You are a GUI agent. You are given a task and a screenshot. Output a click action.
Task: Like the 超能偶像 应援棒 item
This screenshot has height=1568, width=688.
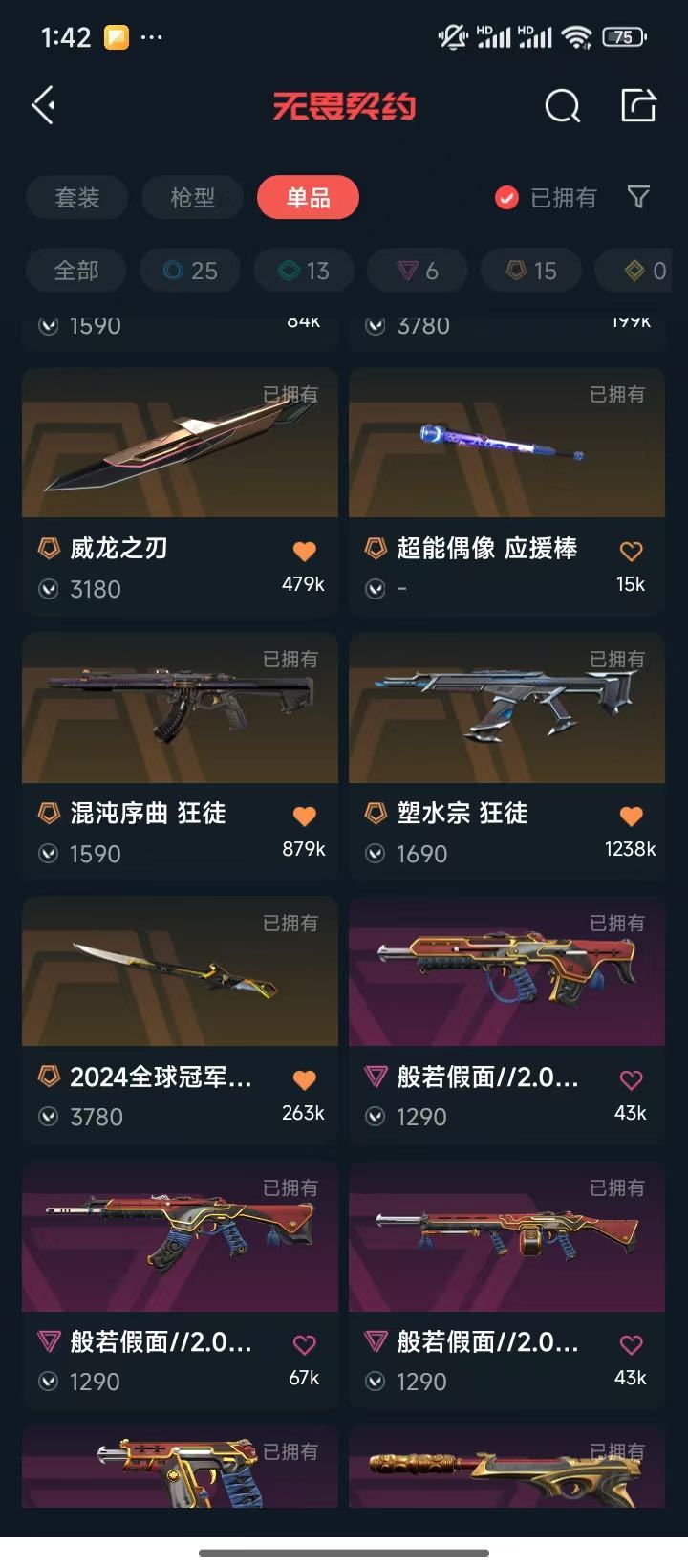[x=631, y=551]
